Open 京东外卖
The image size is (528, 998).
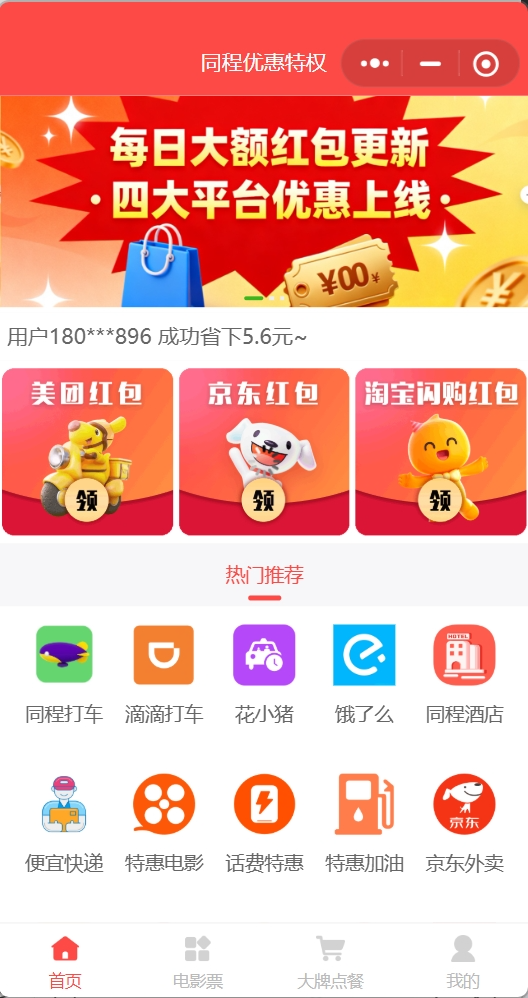pyautogui.click(x=464, y=824)
